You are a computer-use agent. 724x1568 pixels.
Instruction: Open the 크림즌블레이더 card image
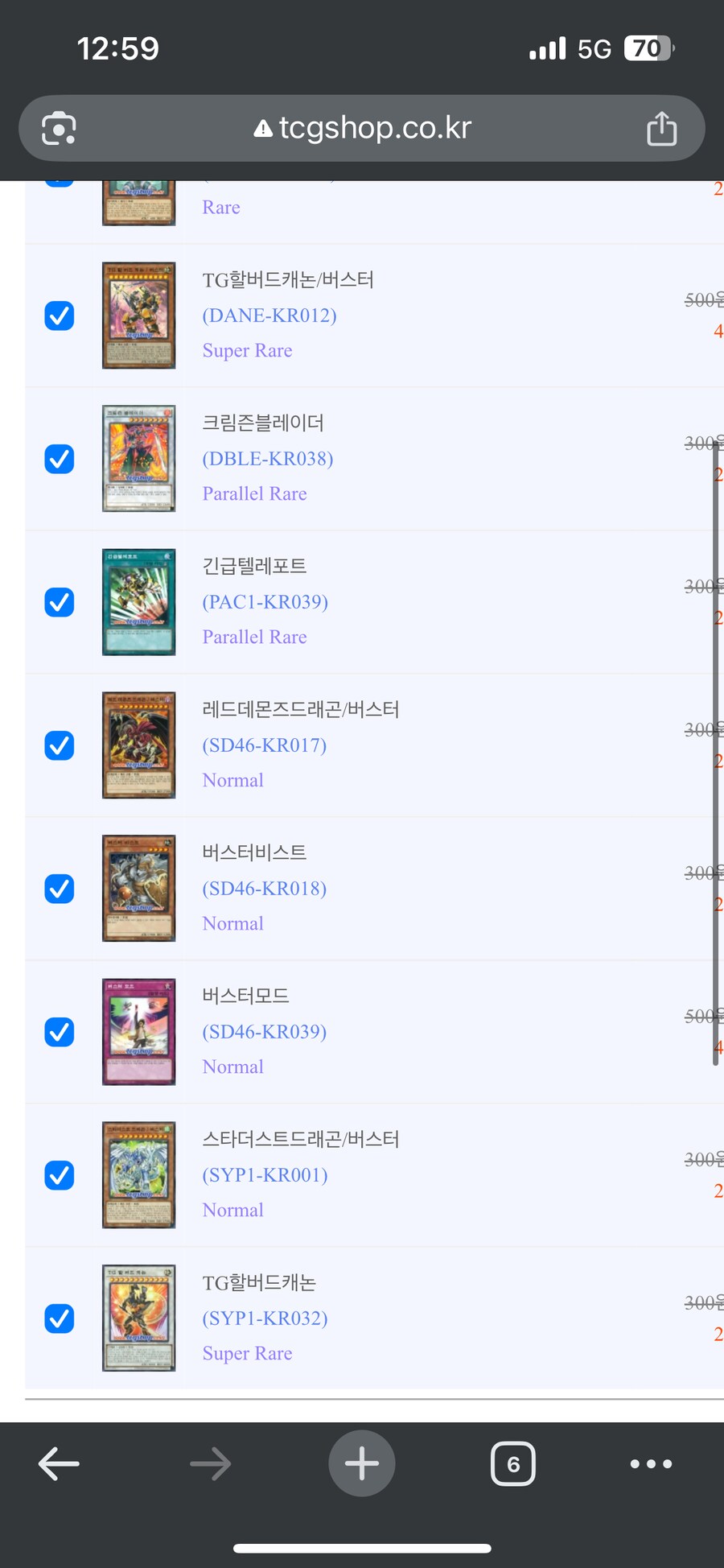(x=138, y=459)
